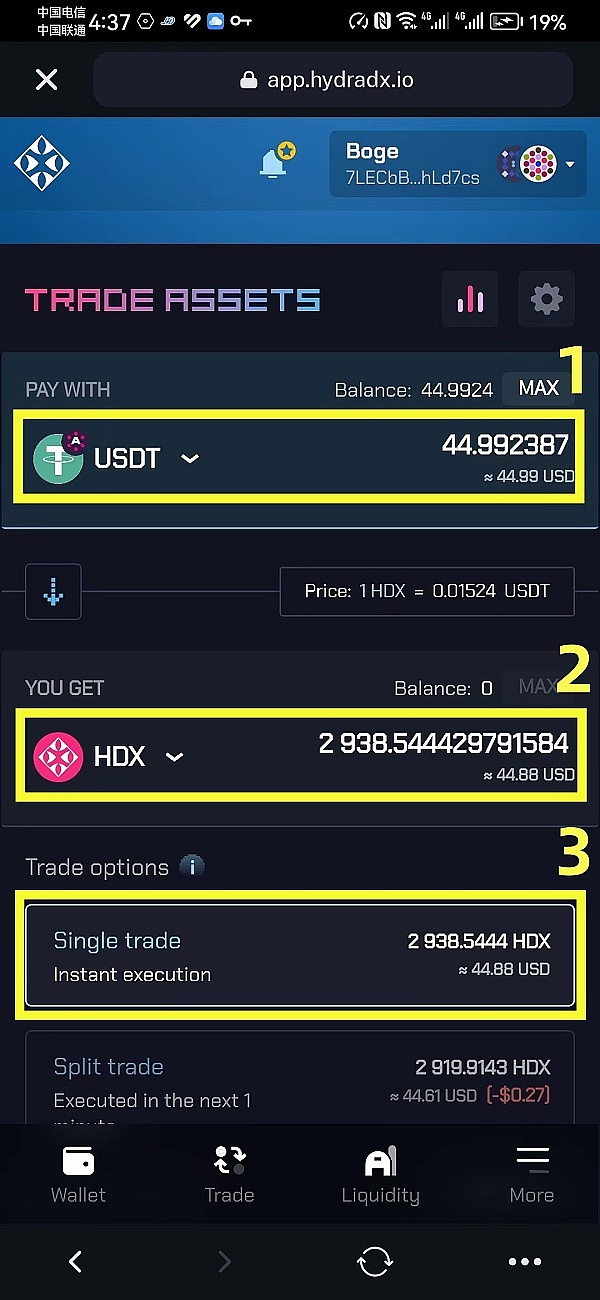Open the More menu tab

[532, 1175]
